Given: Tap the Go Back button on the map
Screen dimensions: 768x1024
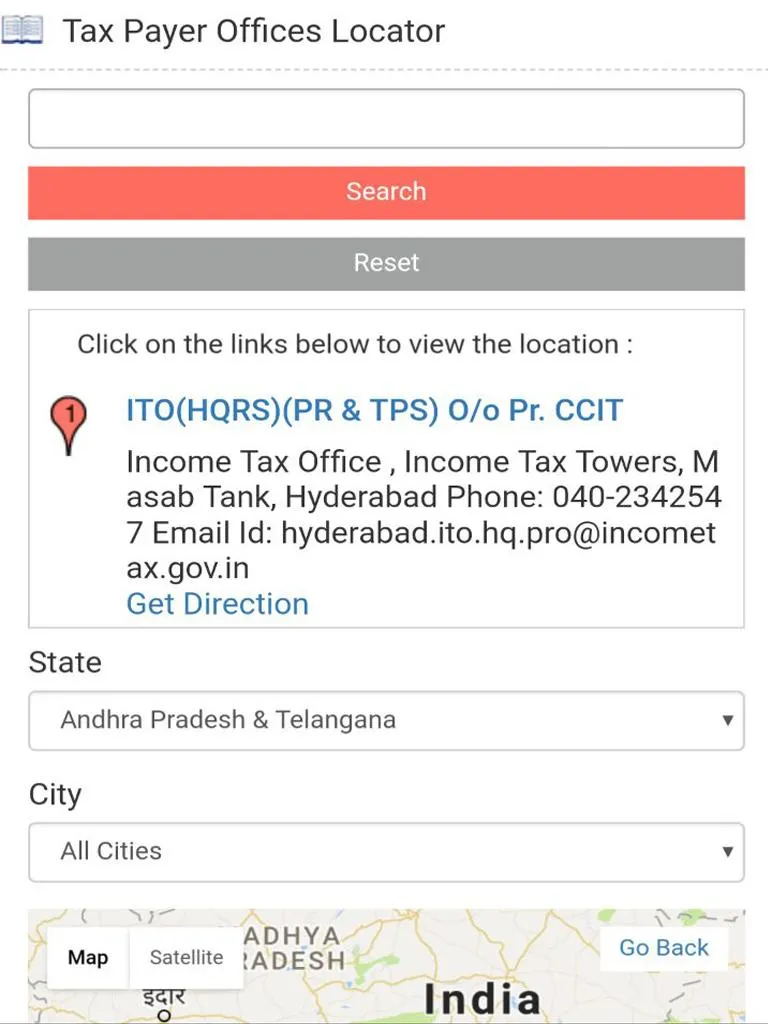Looking at the screenshot, I should [663, 948].
